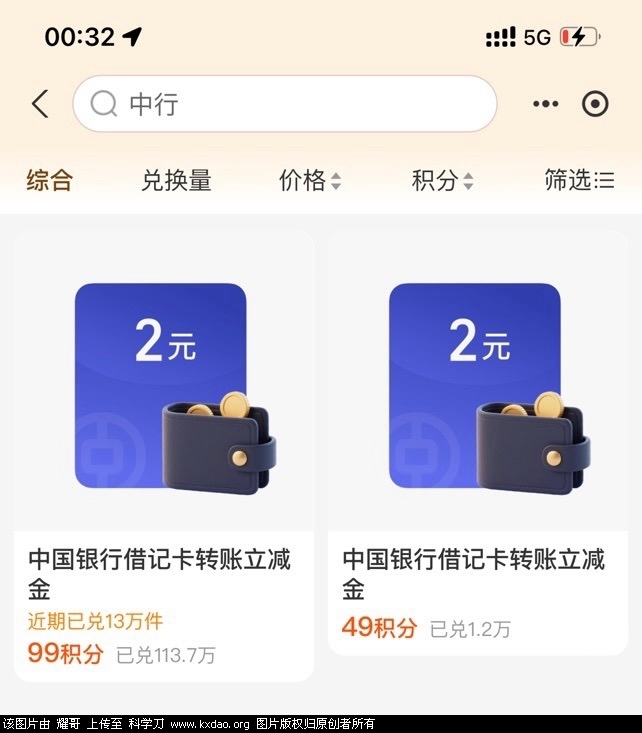642x733 pixels.
Task: Open the 99积分 中国银行 coupon card
Action: click(x=163, y=455)
